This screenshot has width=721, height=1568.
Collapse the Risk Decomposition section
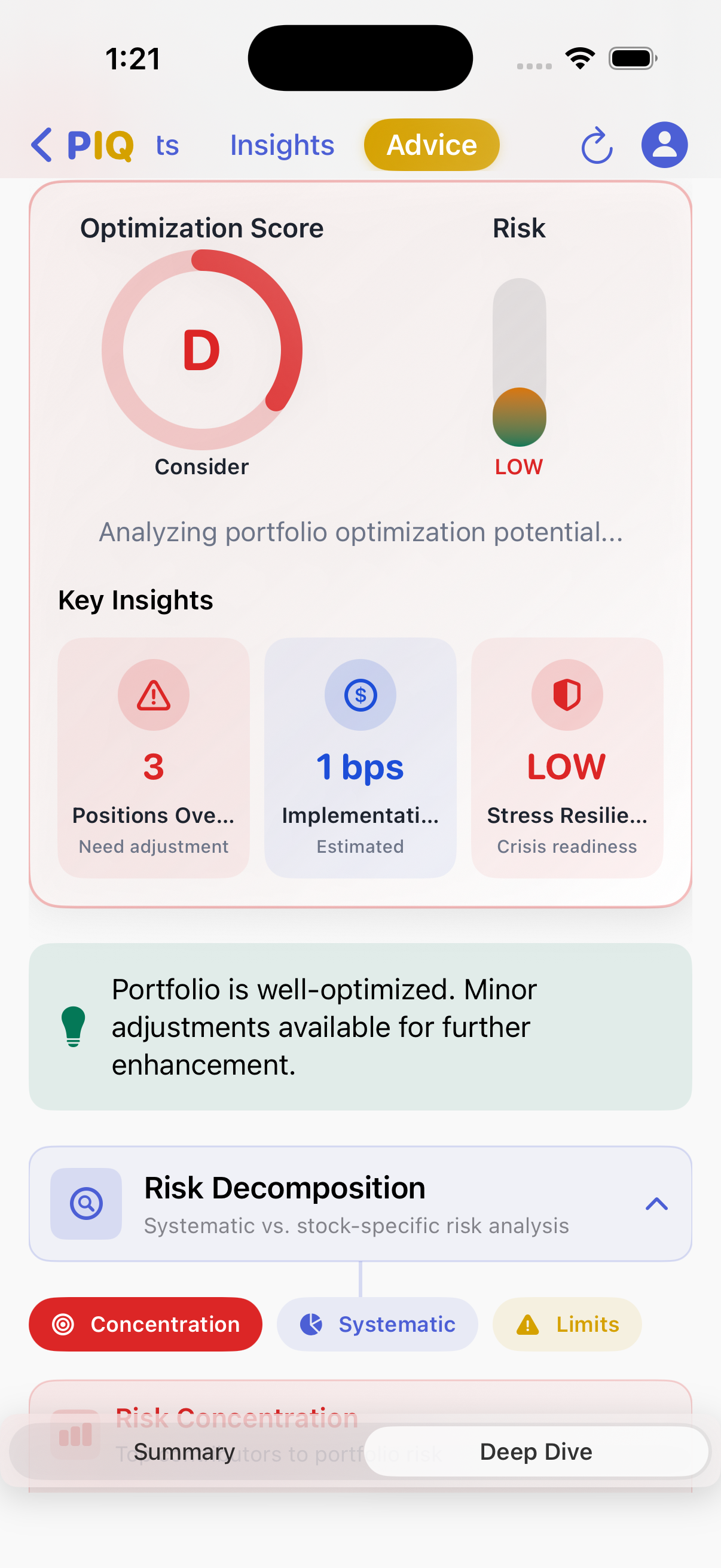tap(656, 1203)
